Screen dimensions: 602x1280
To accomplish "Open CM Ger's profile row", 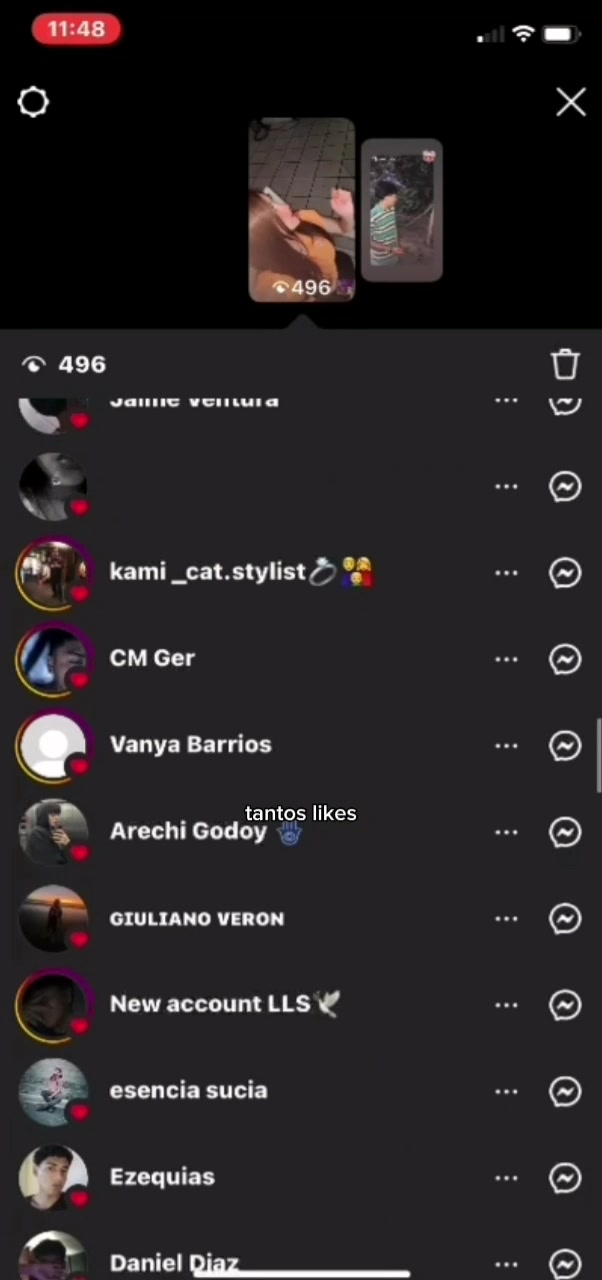I will pos(152,658).
